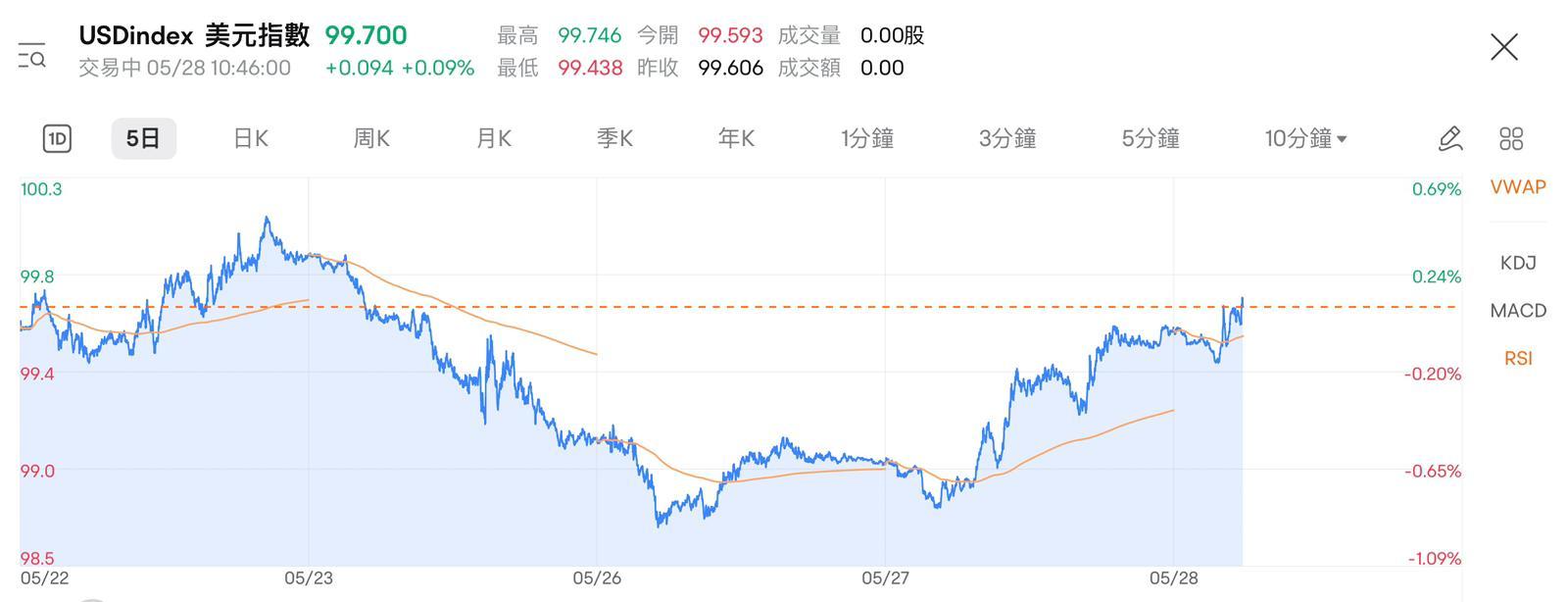This screenshot has width=1568, height=602.
Task: Open the chart settings grid icon
Action: 1511,138
